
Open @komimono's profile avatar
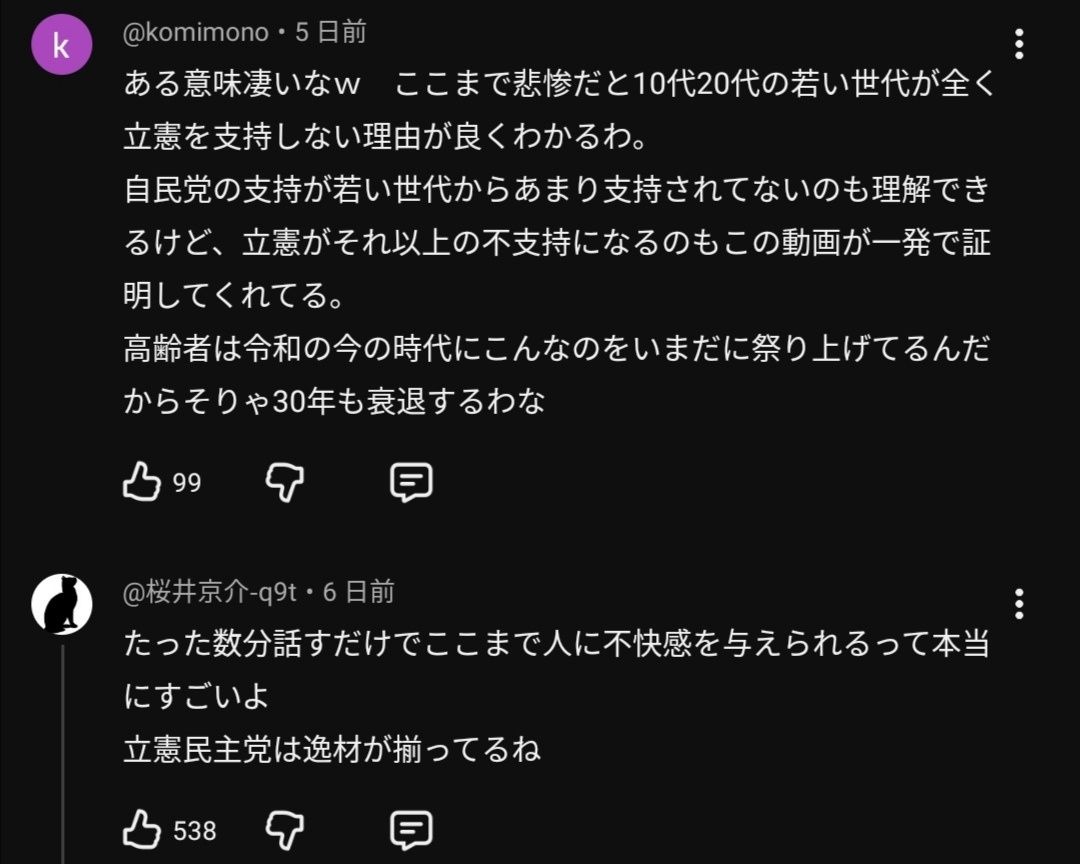coord(62,45)
